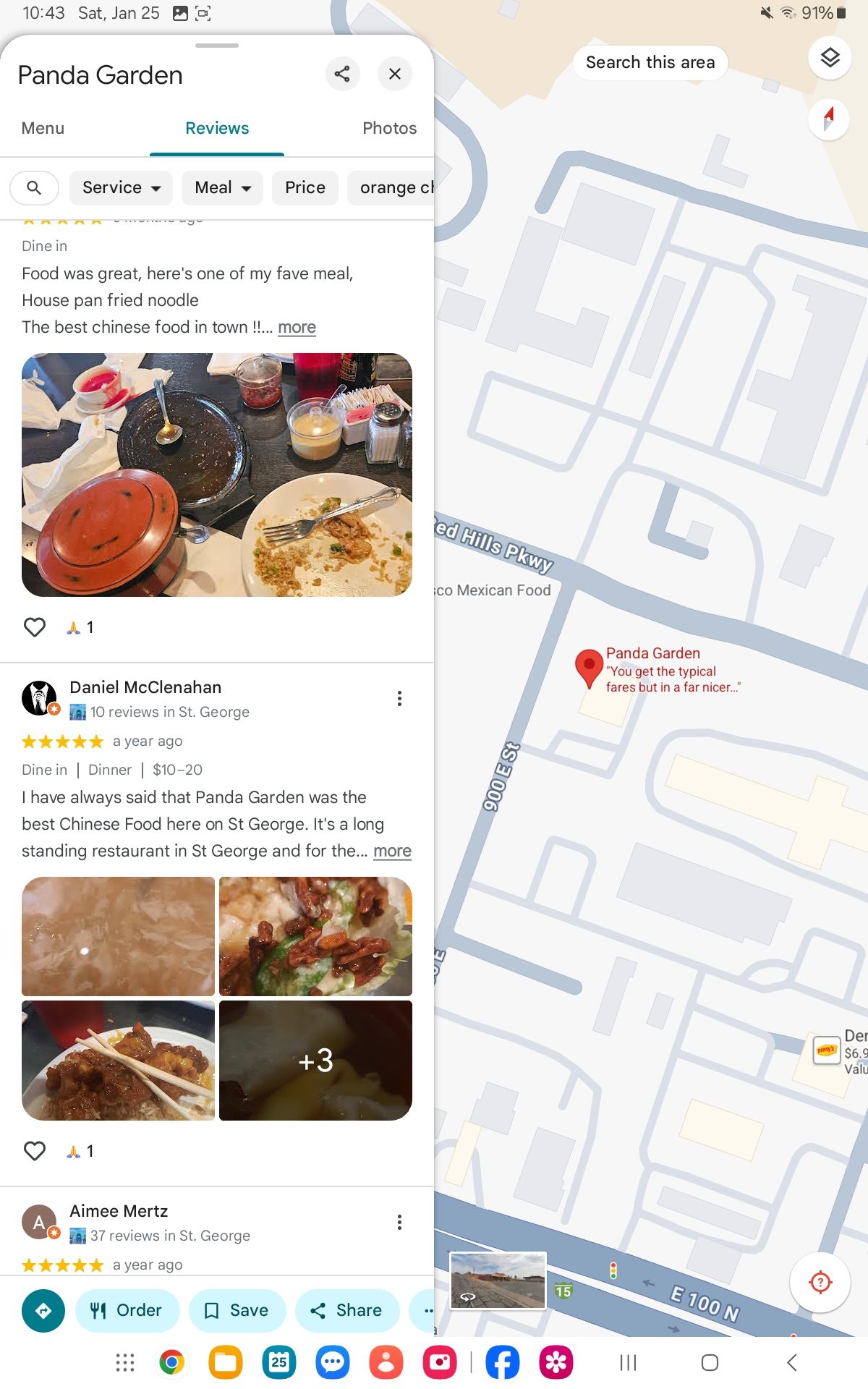The width and height of the screenshot is (868, 1389).
Task: Expand the Service filter dropdown
Action: point(121,187)
